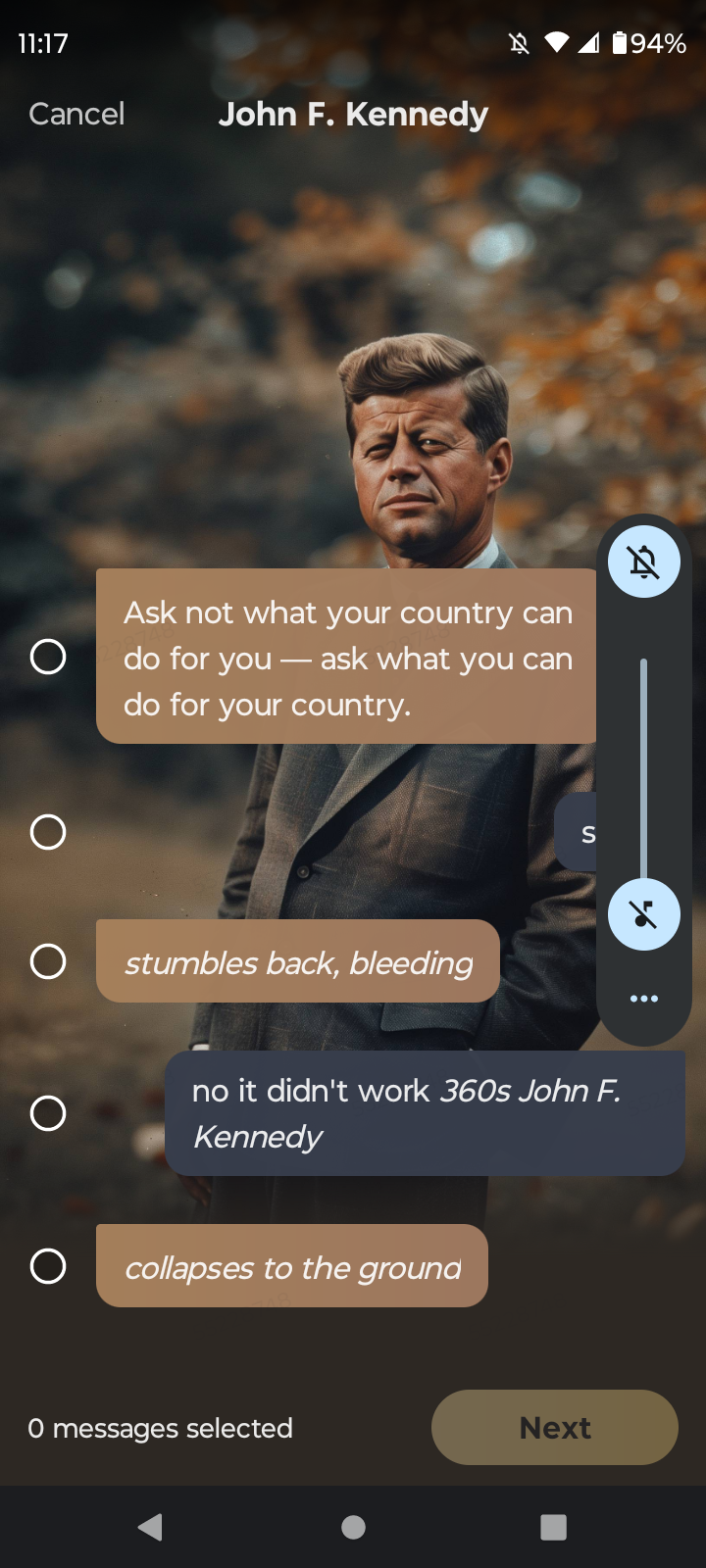Select the 'collapses to the ground' message
Image resolution: width=706 pixels, height=1568 pixels.
pos(48,1266)
